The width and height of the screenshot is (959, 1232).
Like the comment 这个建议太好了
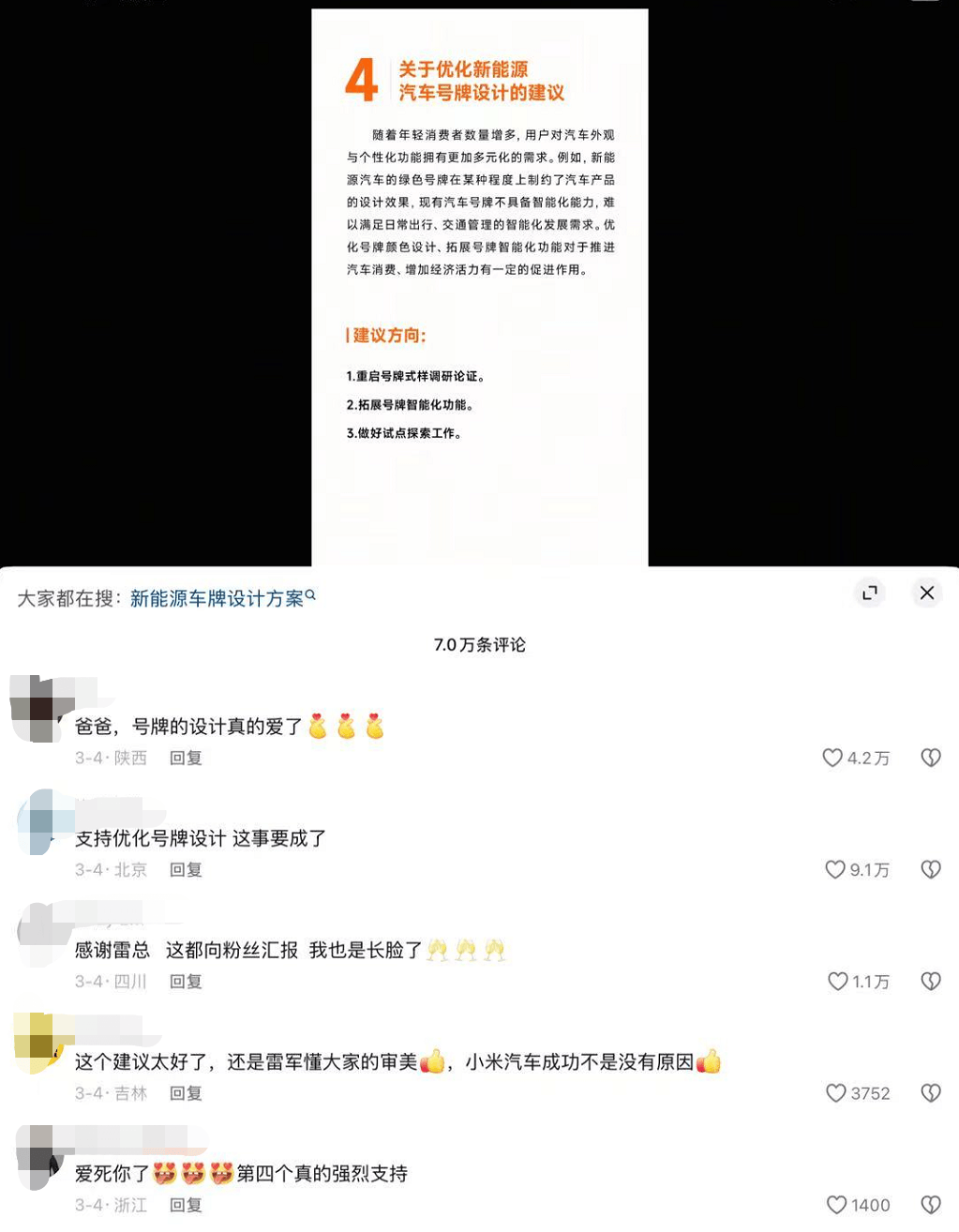(x=835, y=1092)
